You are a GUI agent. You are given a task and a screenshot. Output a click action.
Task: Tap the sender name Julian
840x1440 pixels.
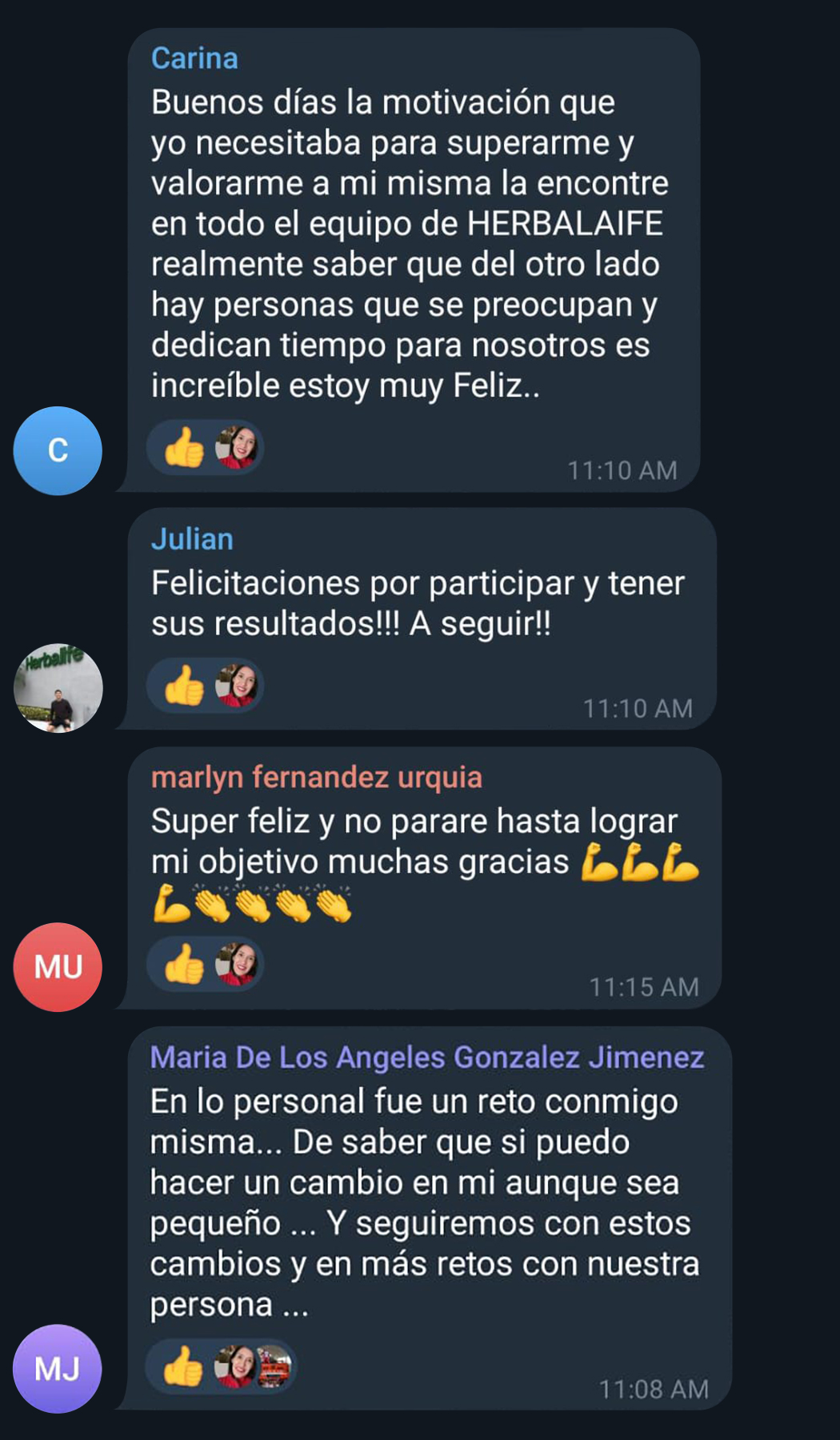192,539
